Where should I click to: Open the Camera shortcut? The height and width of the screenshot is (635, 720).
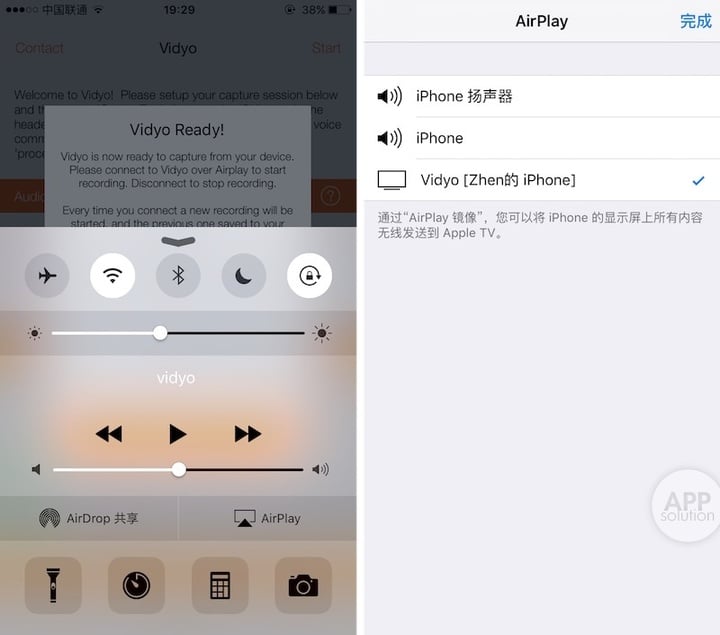click(x=303, y=585)
